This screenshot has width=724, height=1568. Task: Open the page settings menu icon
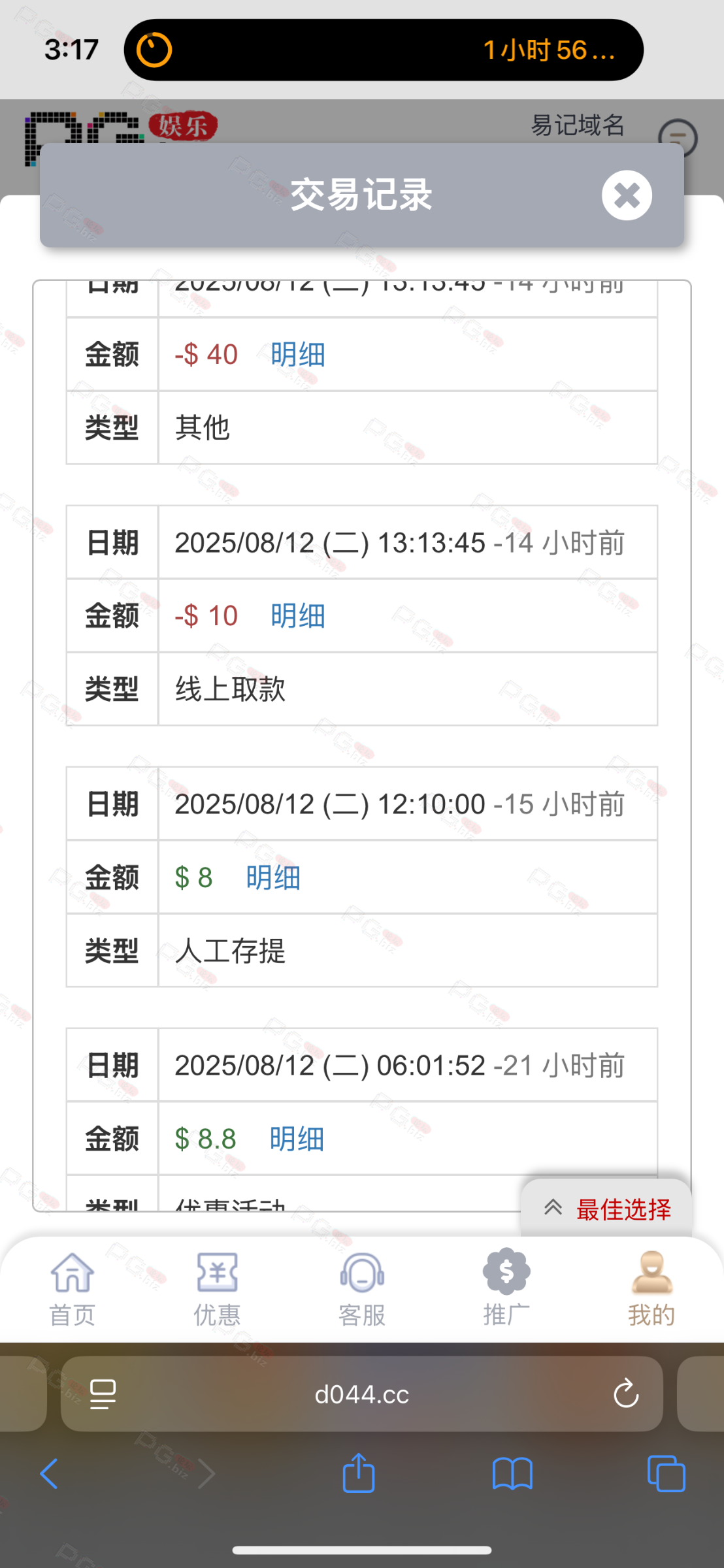tap(103, 1394)
